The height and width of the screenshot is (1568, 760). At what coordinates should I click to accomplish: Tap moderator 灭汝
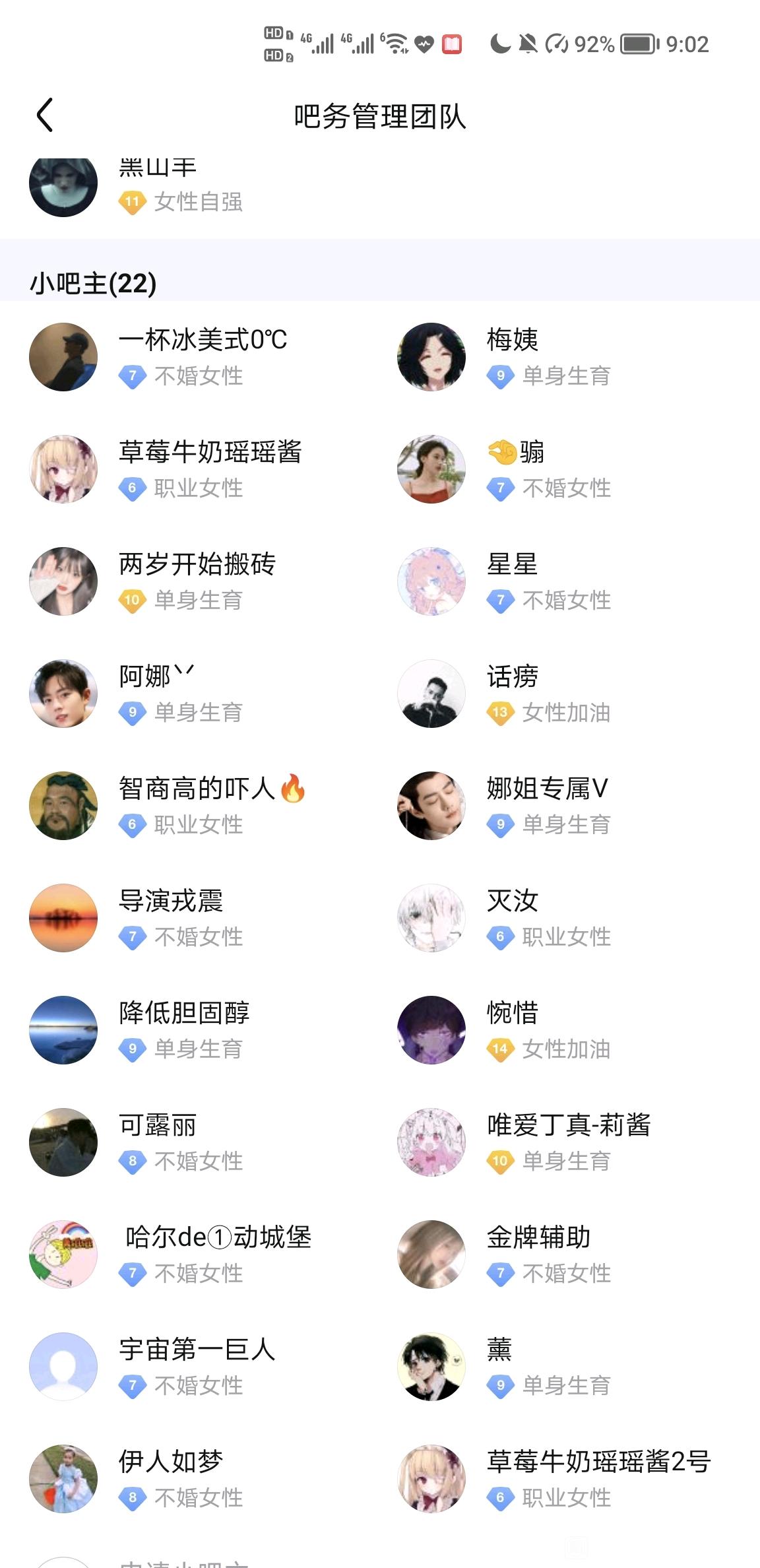coord(512,901)
